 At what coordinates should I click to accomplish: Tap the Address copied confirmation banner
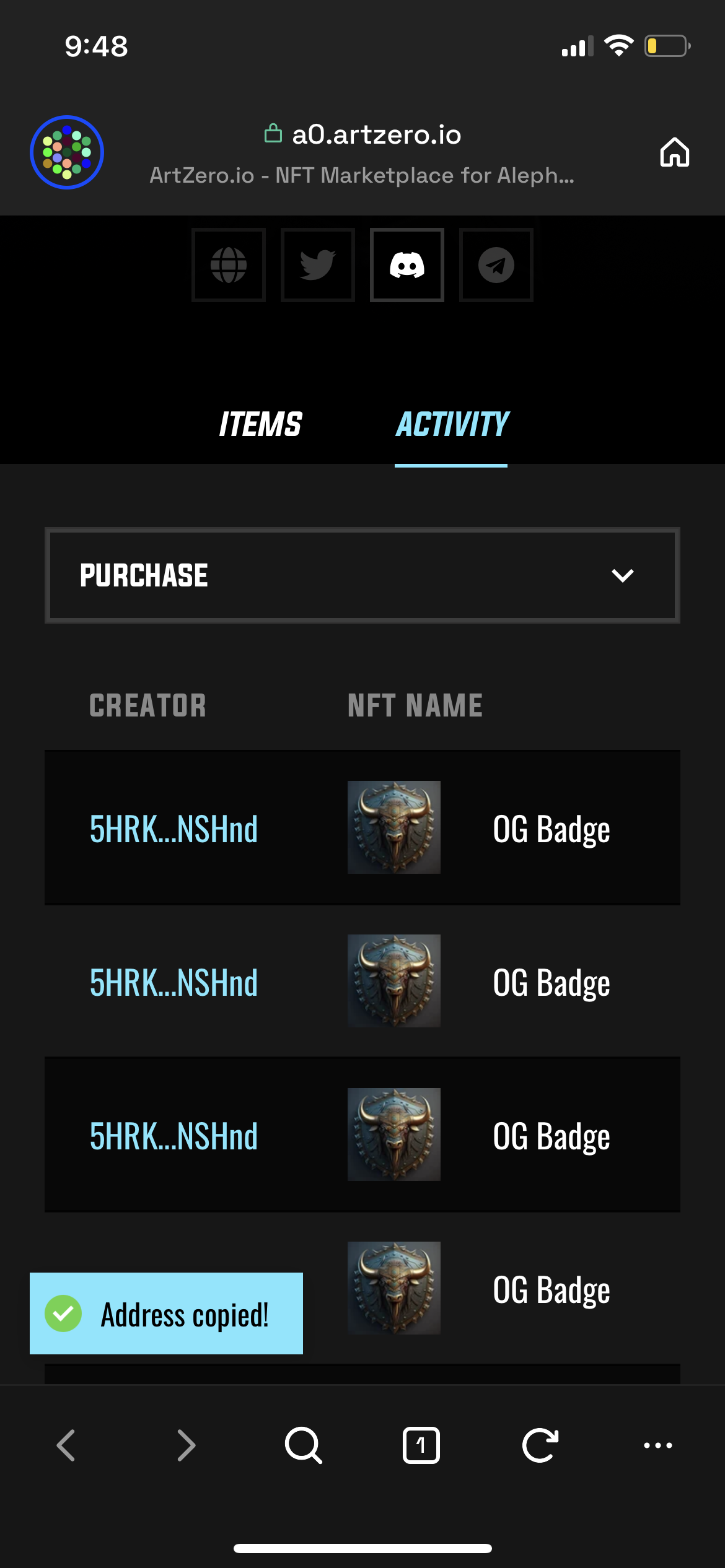coord(166,1313)
